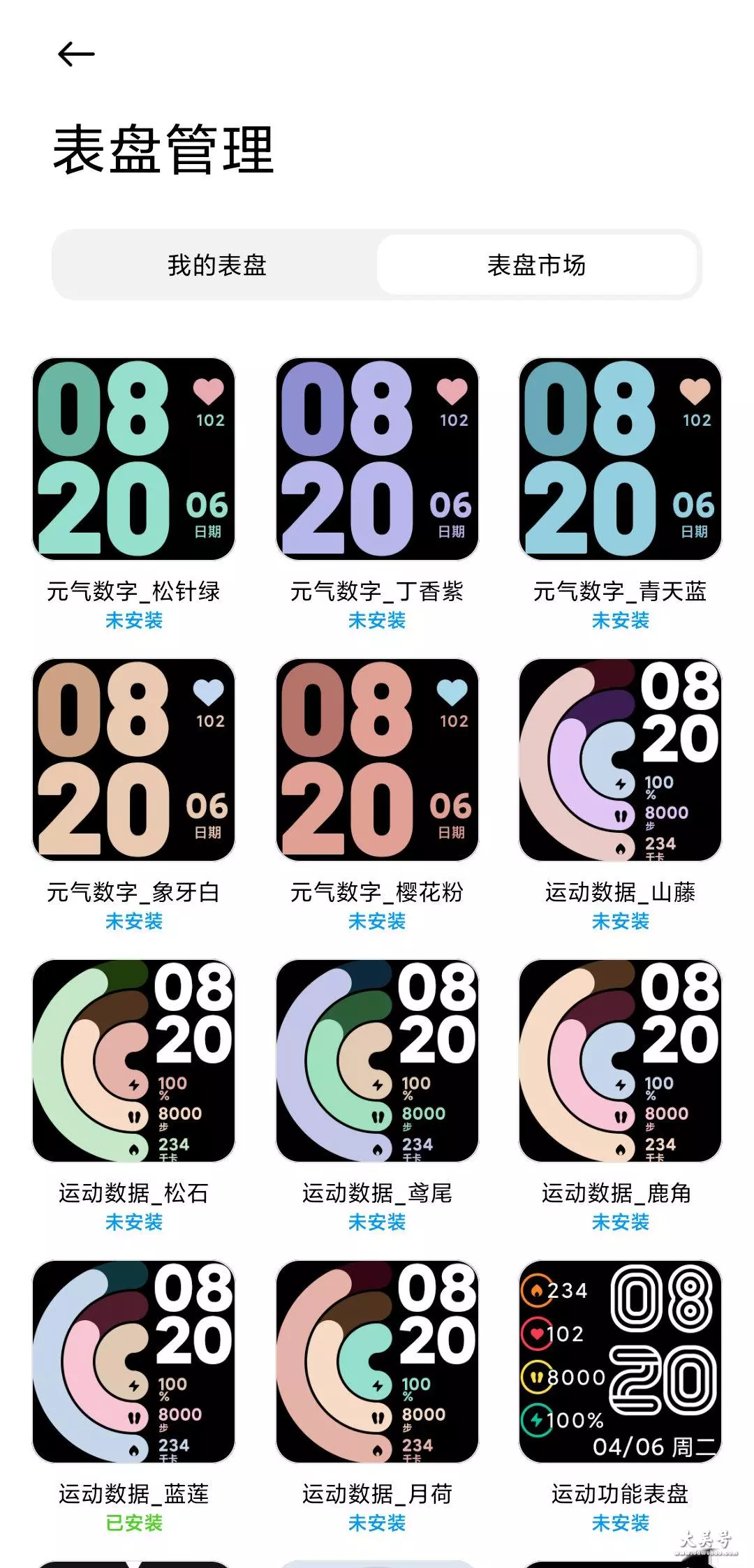Open installed watch face 运动数据_蓝莲
The image size is (754, 1568).
[134, 1362]
